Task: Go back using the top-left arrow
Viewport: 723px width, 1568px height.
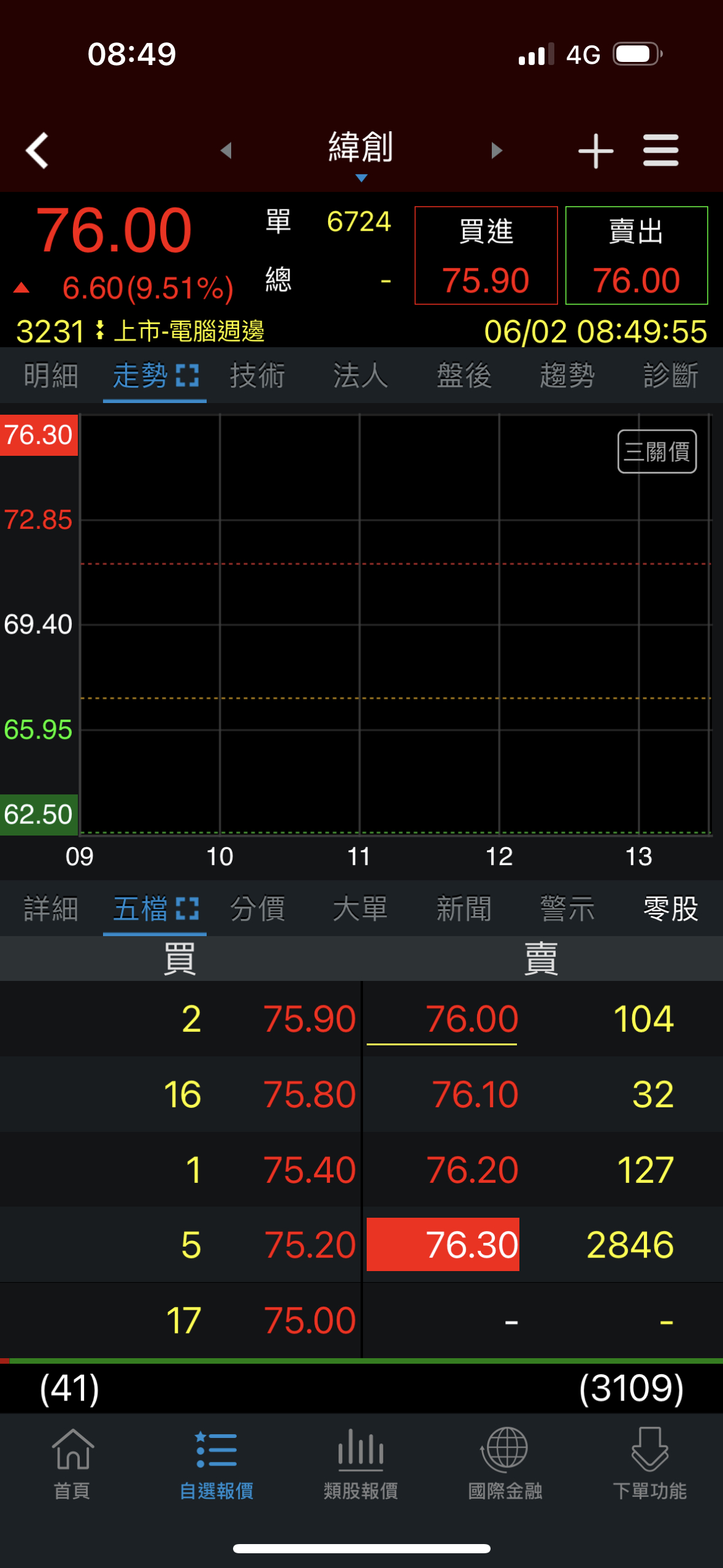Action: point(37,150)
